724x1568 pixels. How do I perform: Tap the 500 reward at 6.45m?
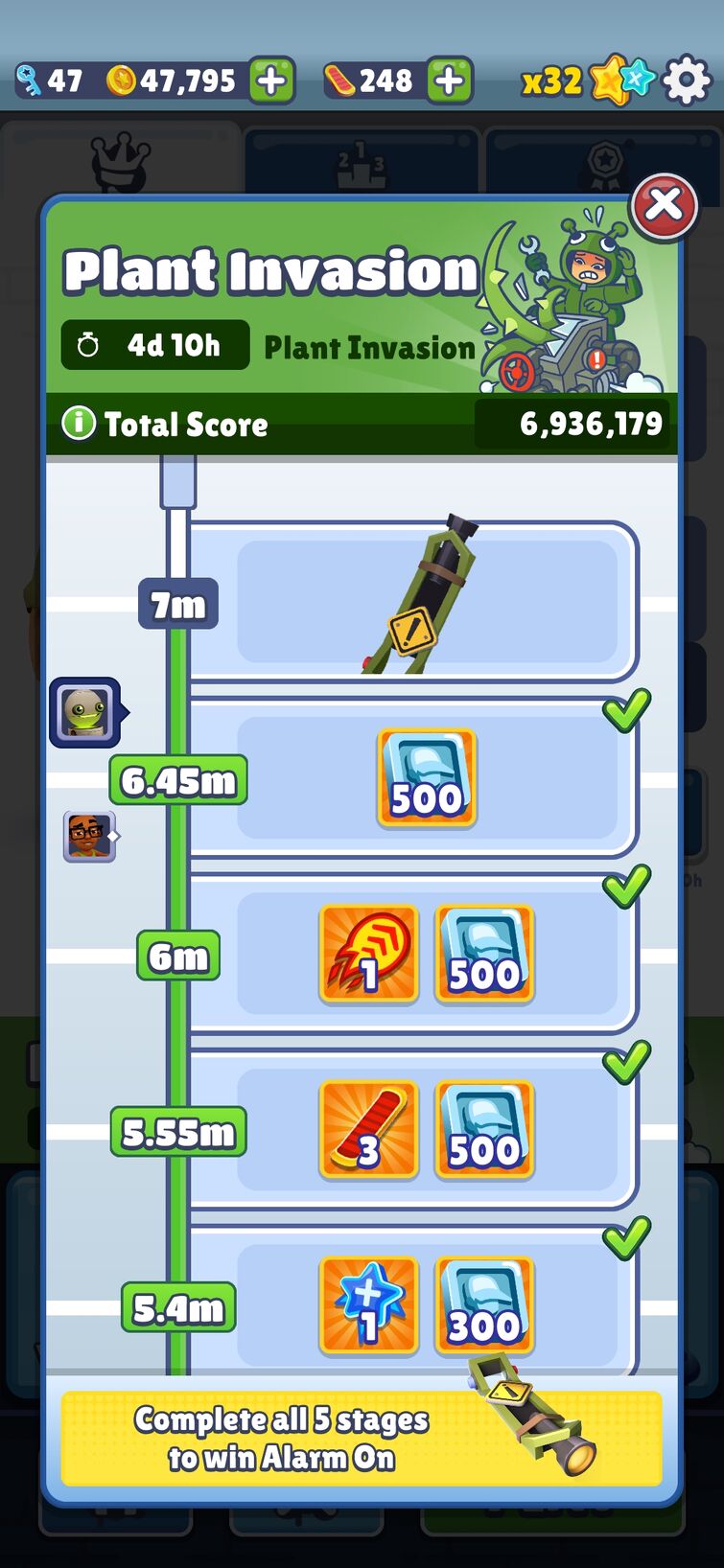click(x=427, y=777)
